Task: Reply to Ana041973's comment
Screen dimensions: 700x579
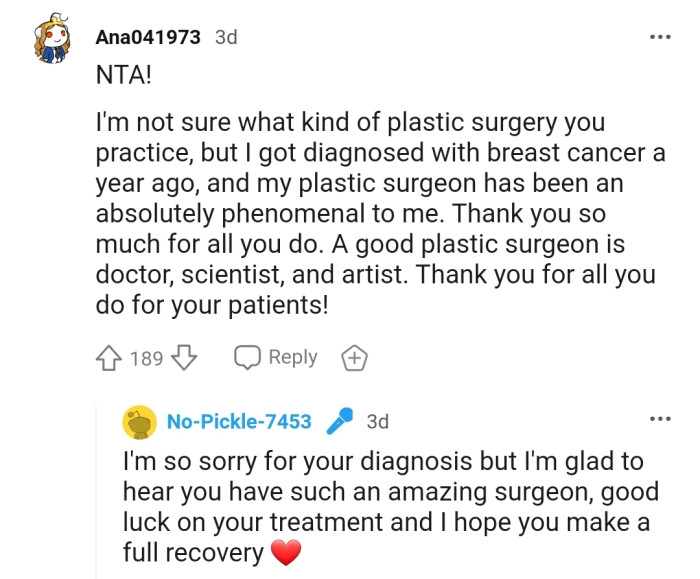Action: [x=276, y=358]
